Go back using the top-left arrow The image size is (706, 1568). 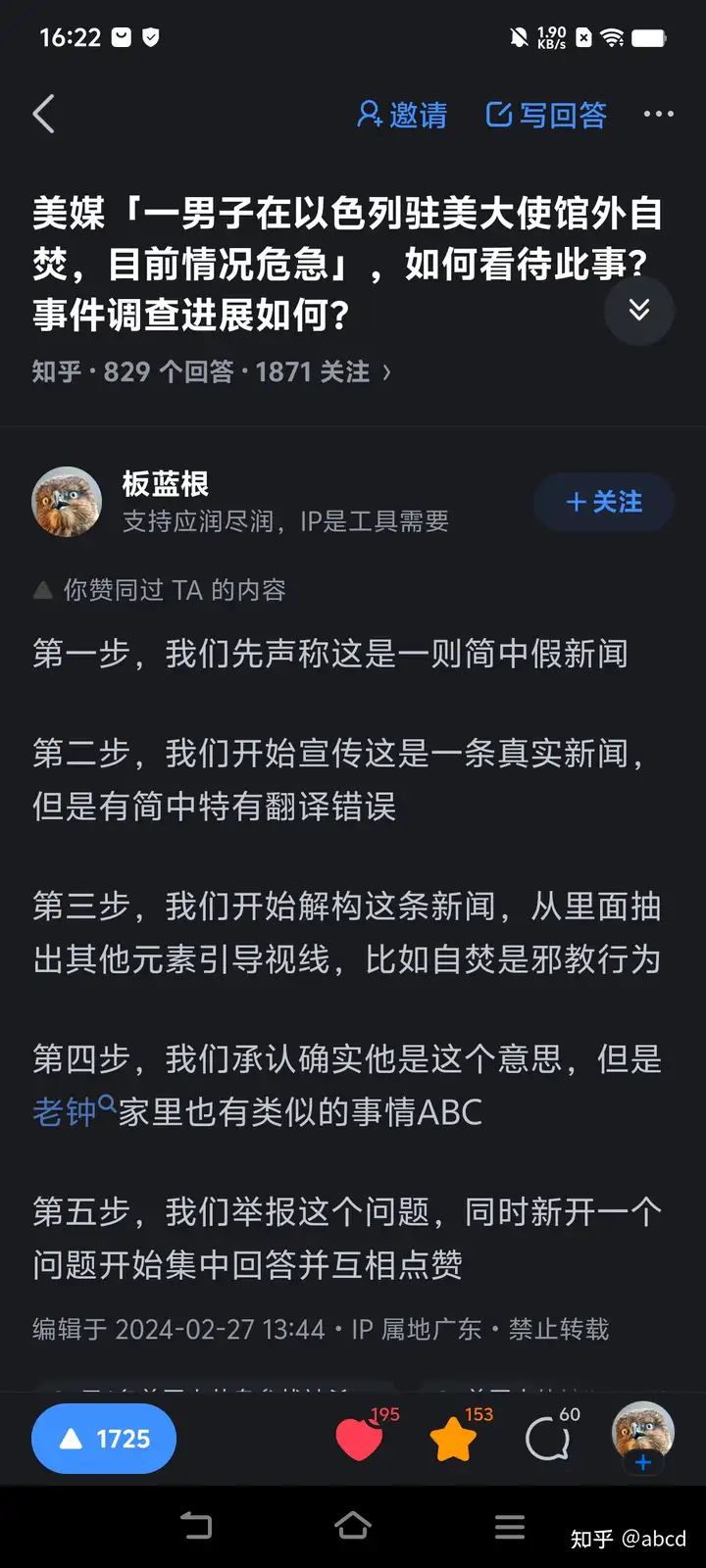point(44,115)
